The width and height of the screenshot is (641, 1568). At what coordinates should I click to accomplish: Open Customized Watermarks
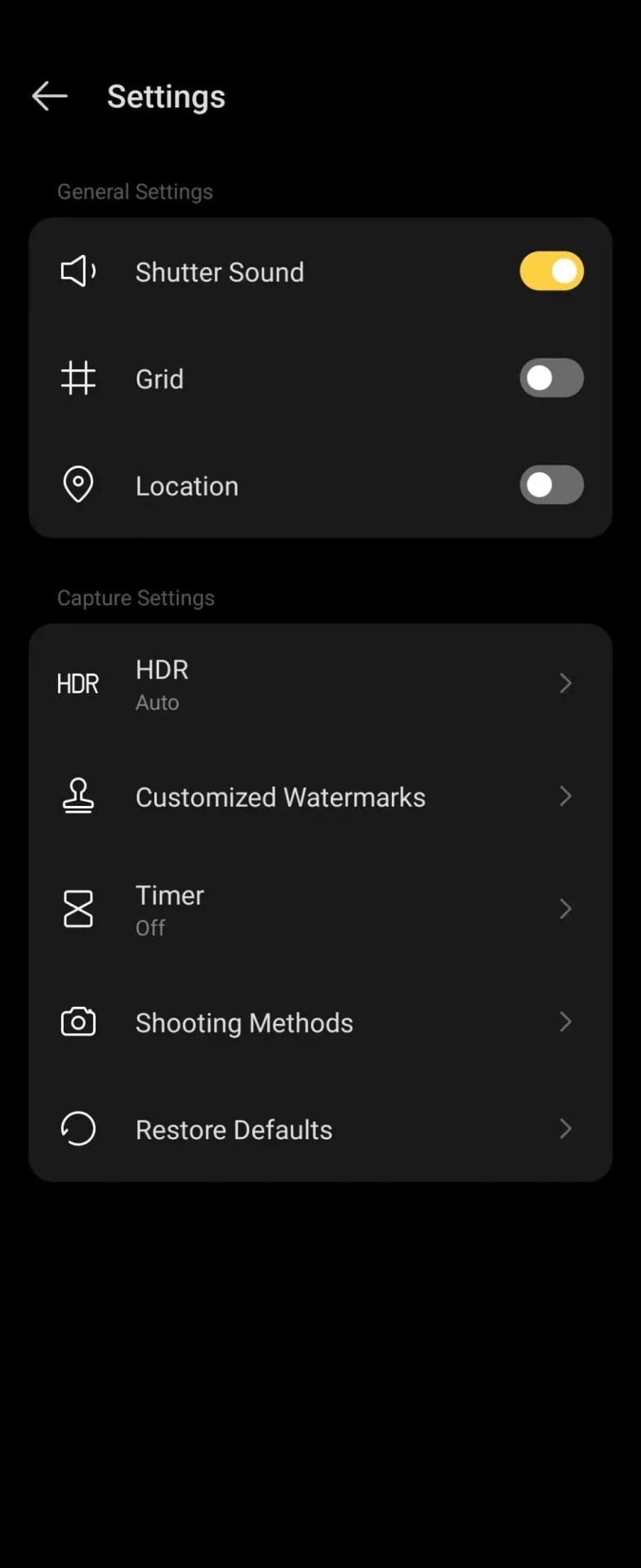tap(320, 796)
